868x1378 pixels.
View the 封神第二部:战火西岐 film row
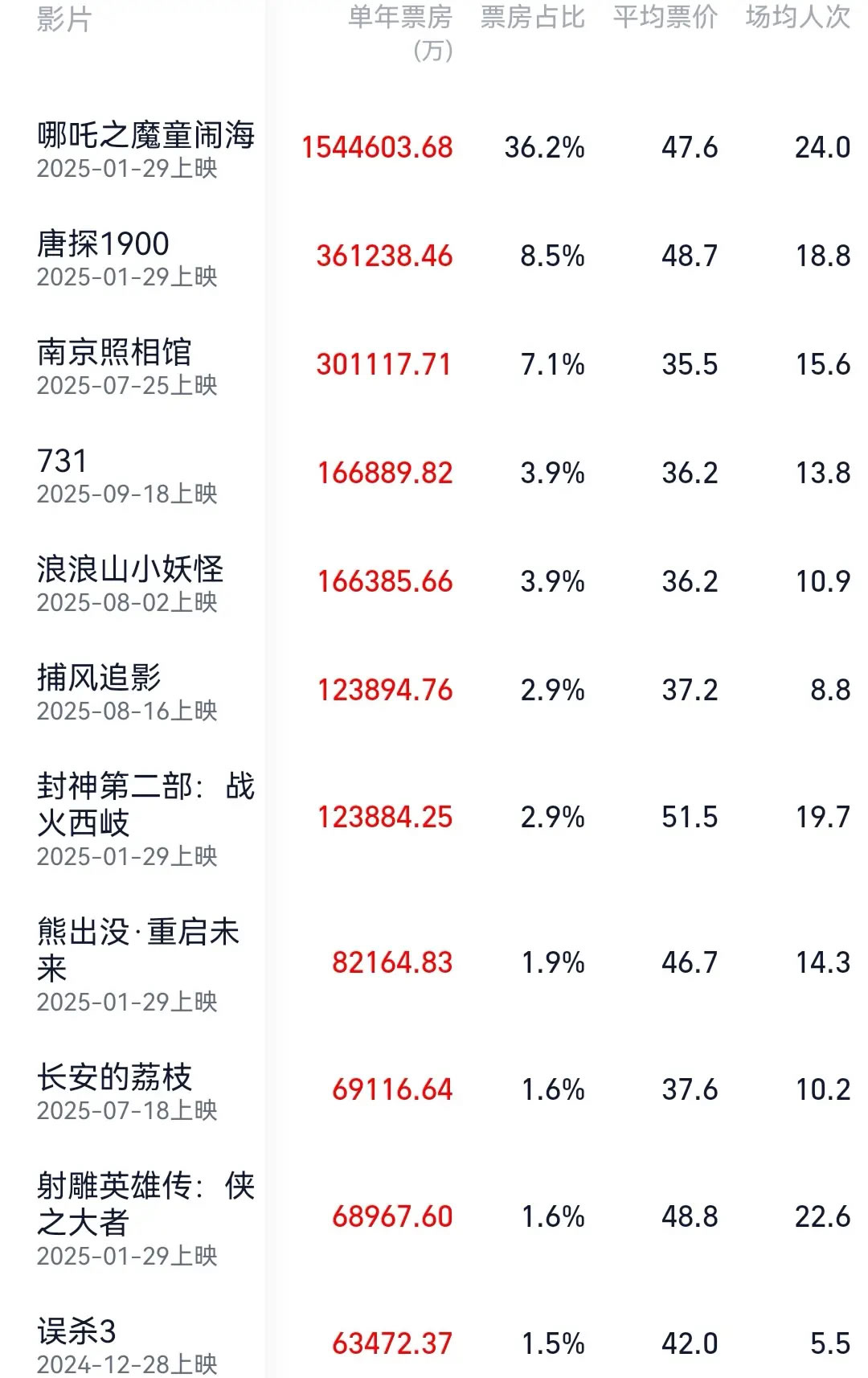(145, 804)
